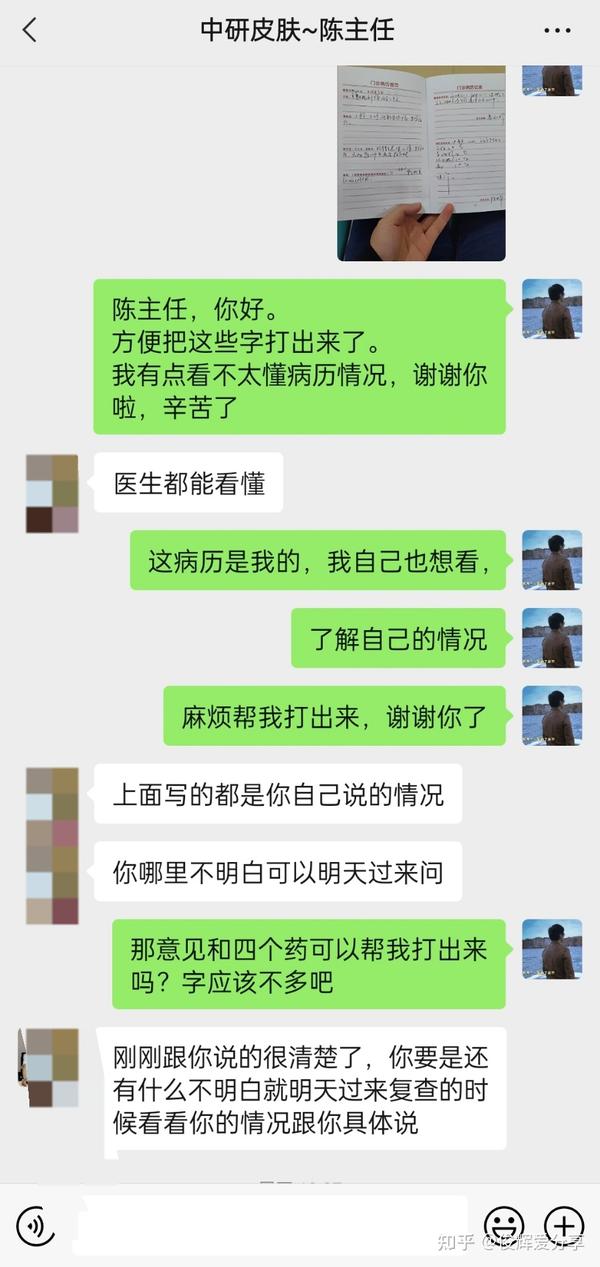
Task: Open own avatar beside 了解自己的情况
Action: click(x=551, y=638)
